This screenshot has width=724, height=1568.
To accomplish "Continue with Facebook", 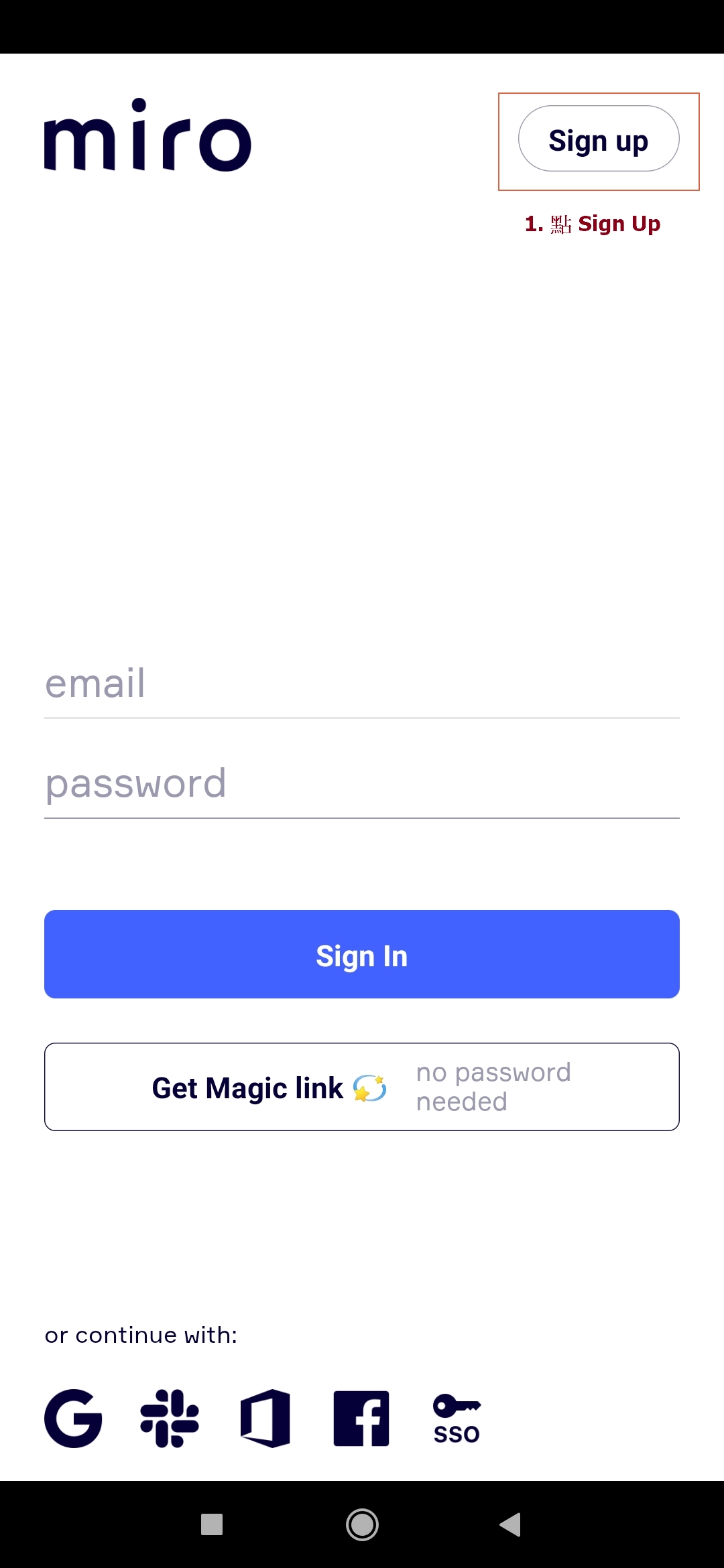I will tap(361, 1419).
